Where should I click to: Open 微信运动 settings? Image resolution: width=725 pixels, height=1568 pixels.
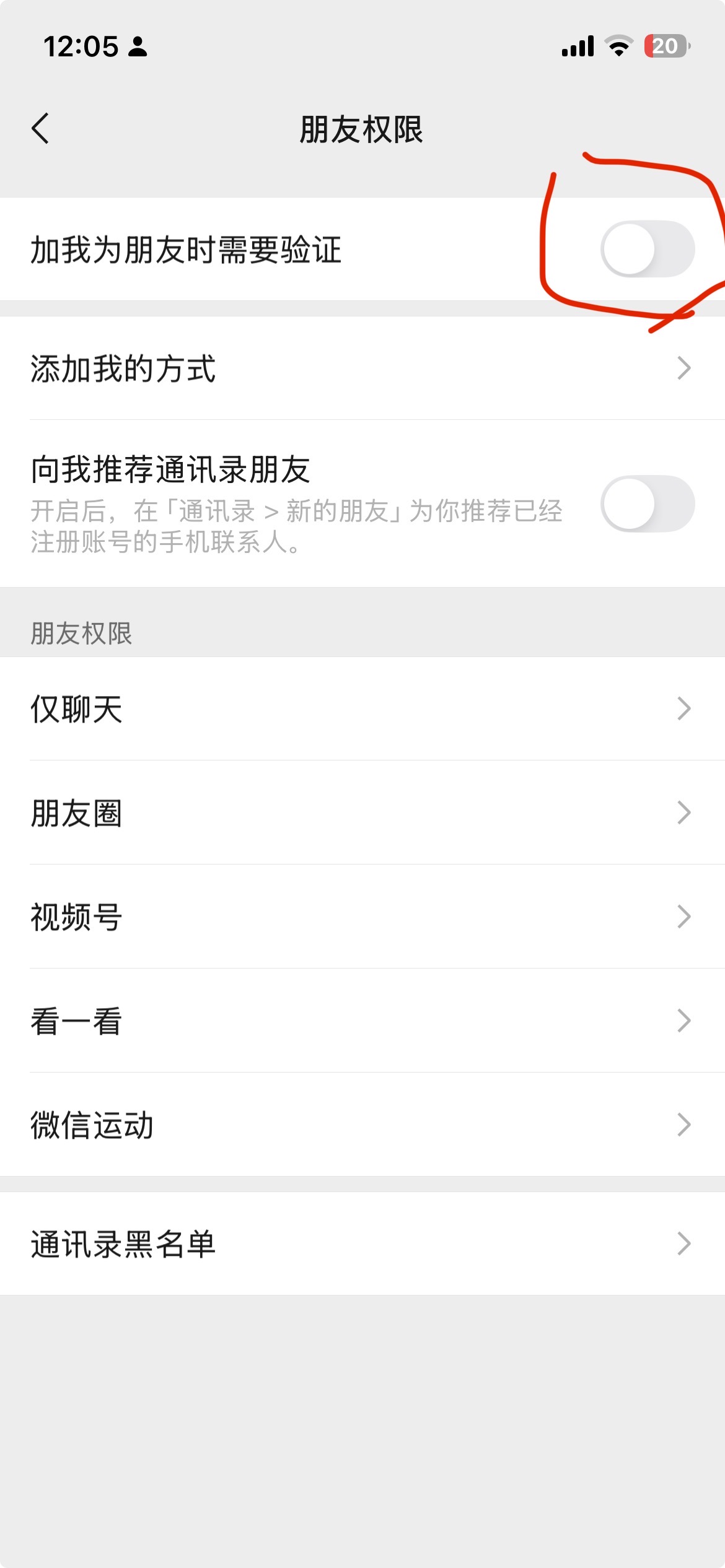pos(362,1125)
